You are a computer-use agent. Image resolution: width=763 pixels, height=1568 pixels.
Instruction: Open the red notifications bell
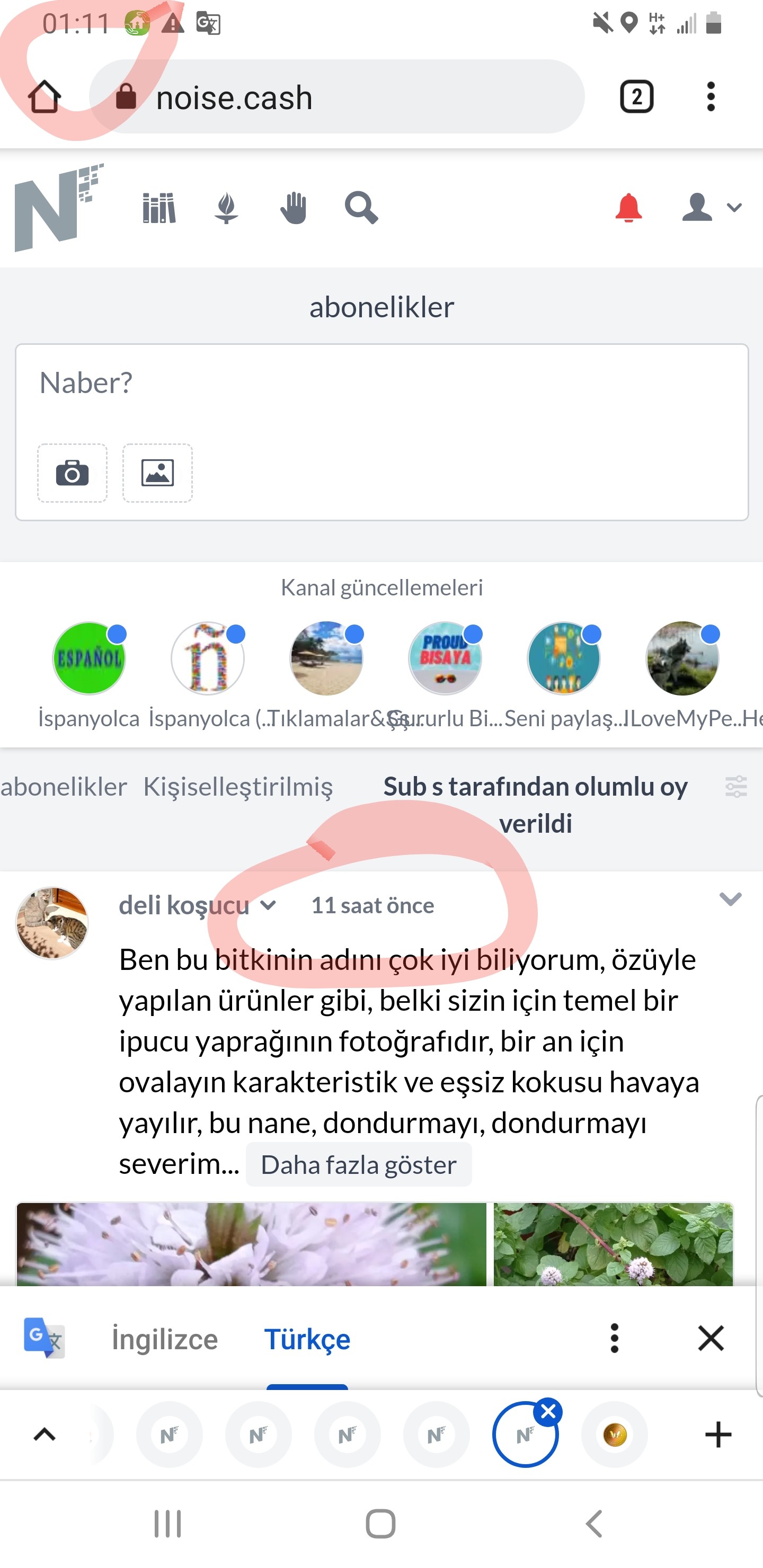[x=628, y=208]
